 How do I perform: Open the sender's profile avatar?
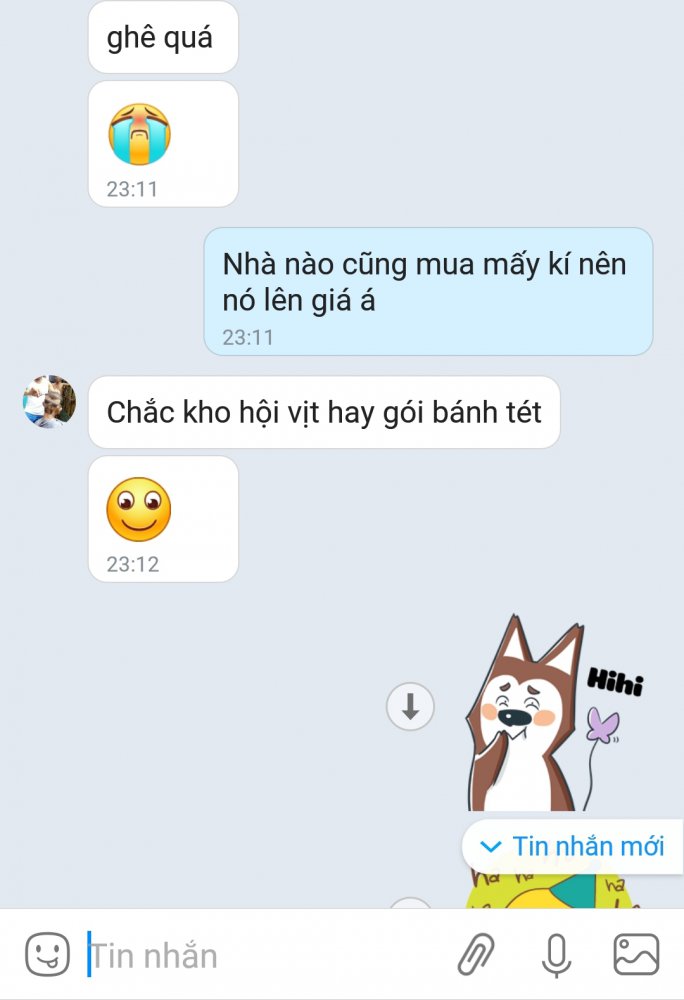tap(49, 402)
